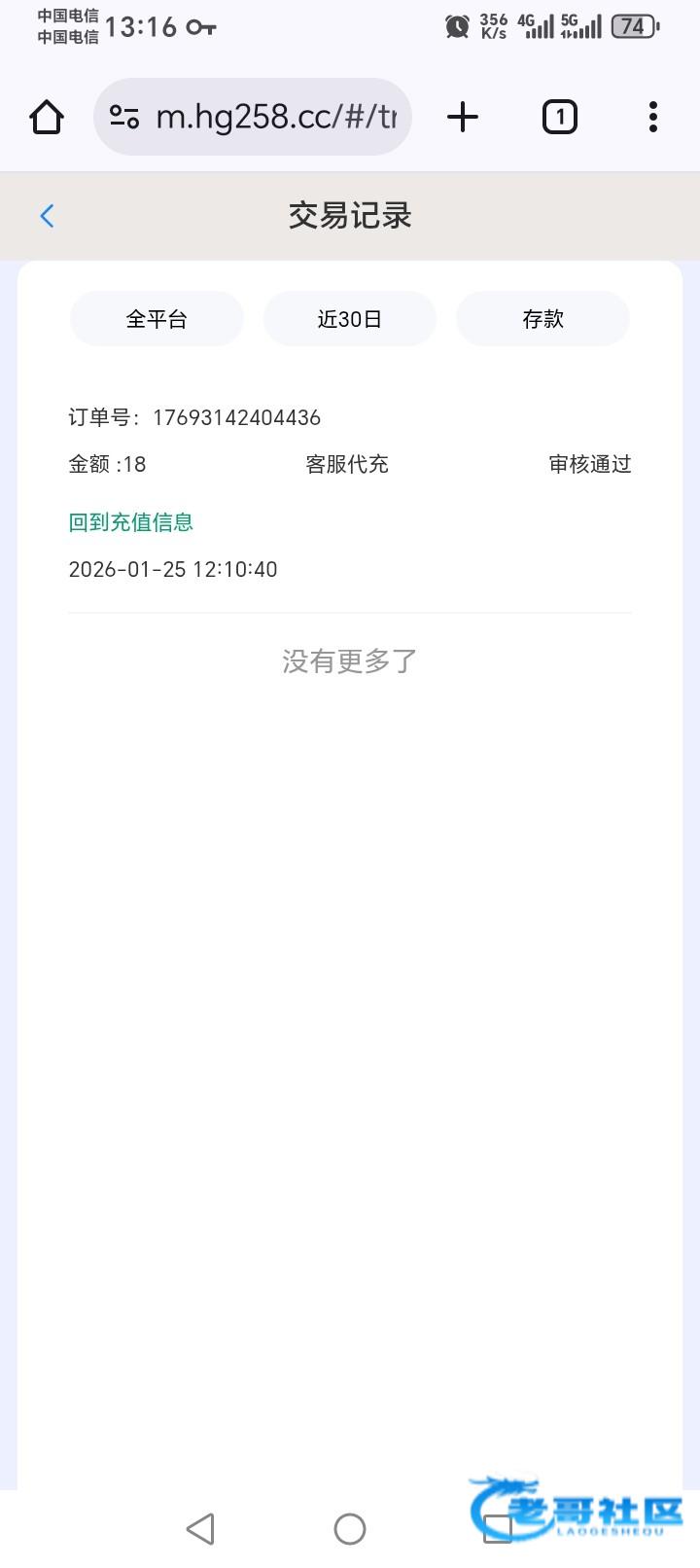Open a new browser tab
Image resolution: width=700 pixels, height=1568 pixels.
tap(463, 118)
